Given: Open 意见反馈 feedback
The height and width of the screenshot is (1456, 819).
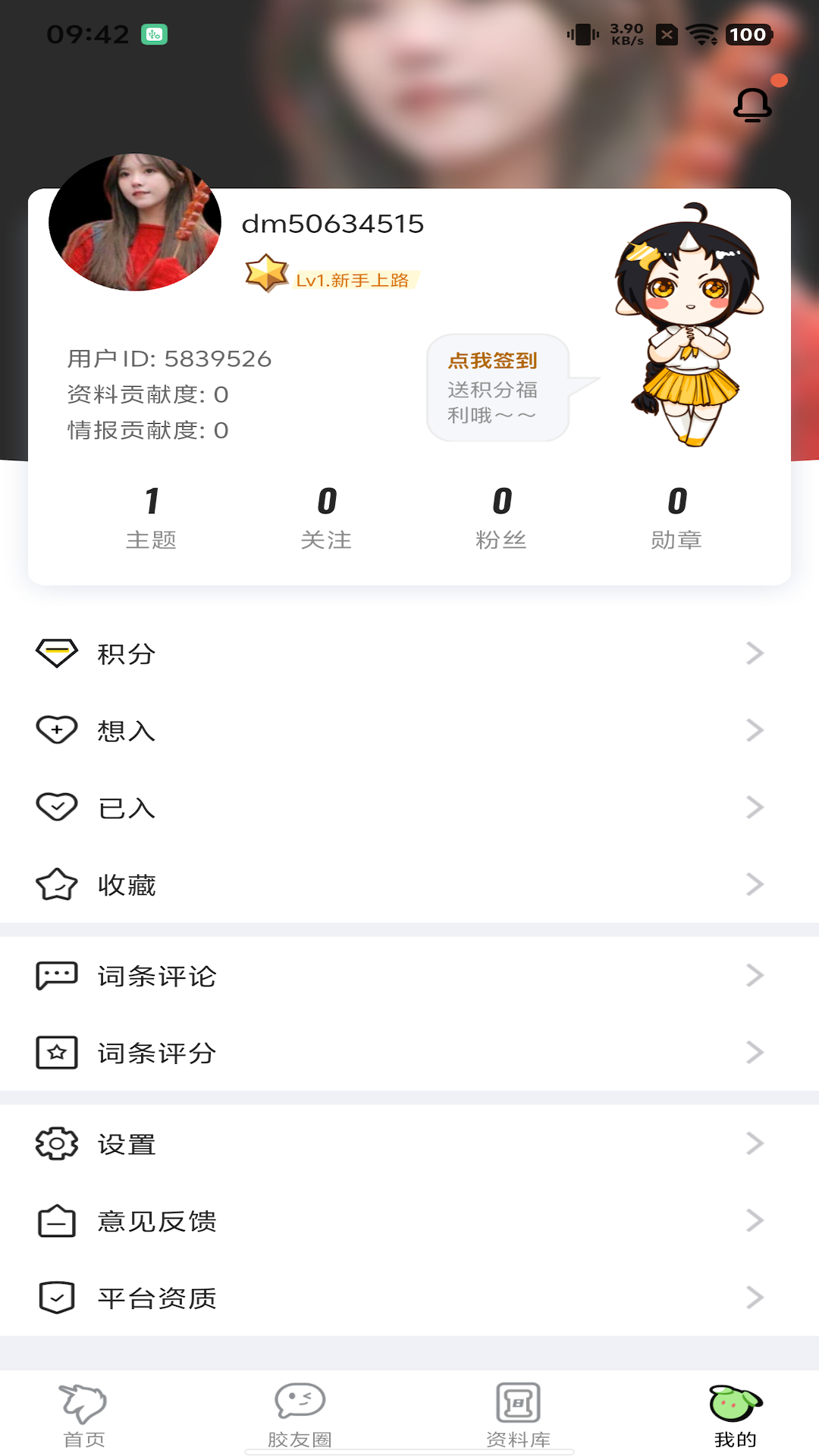Looking at the screenshot, I should pyautogui.click(x=409, y=1222).
